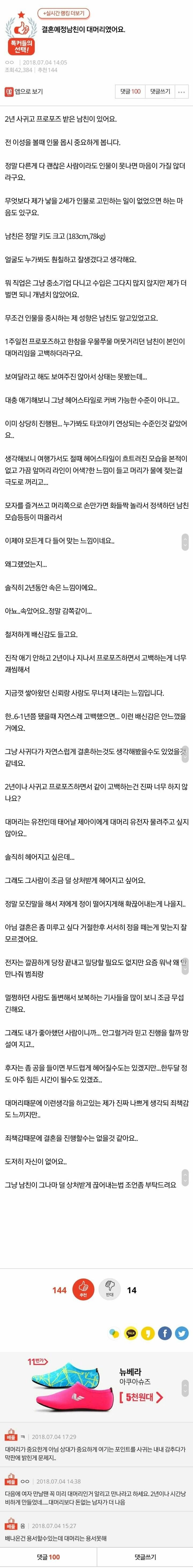Open 댓글 100 in the bottom bar

point(48,1557)
